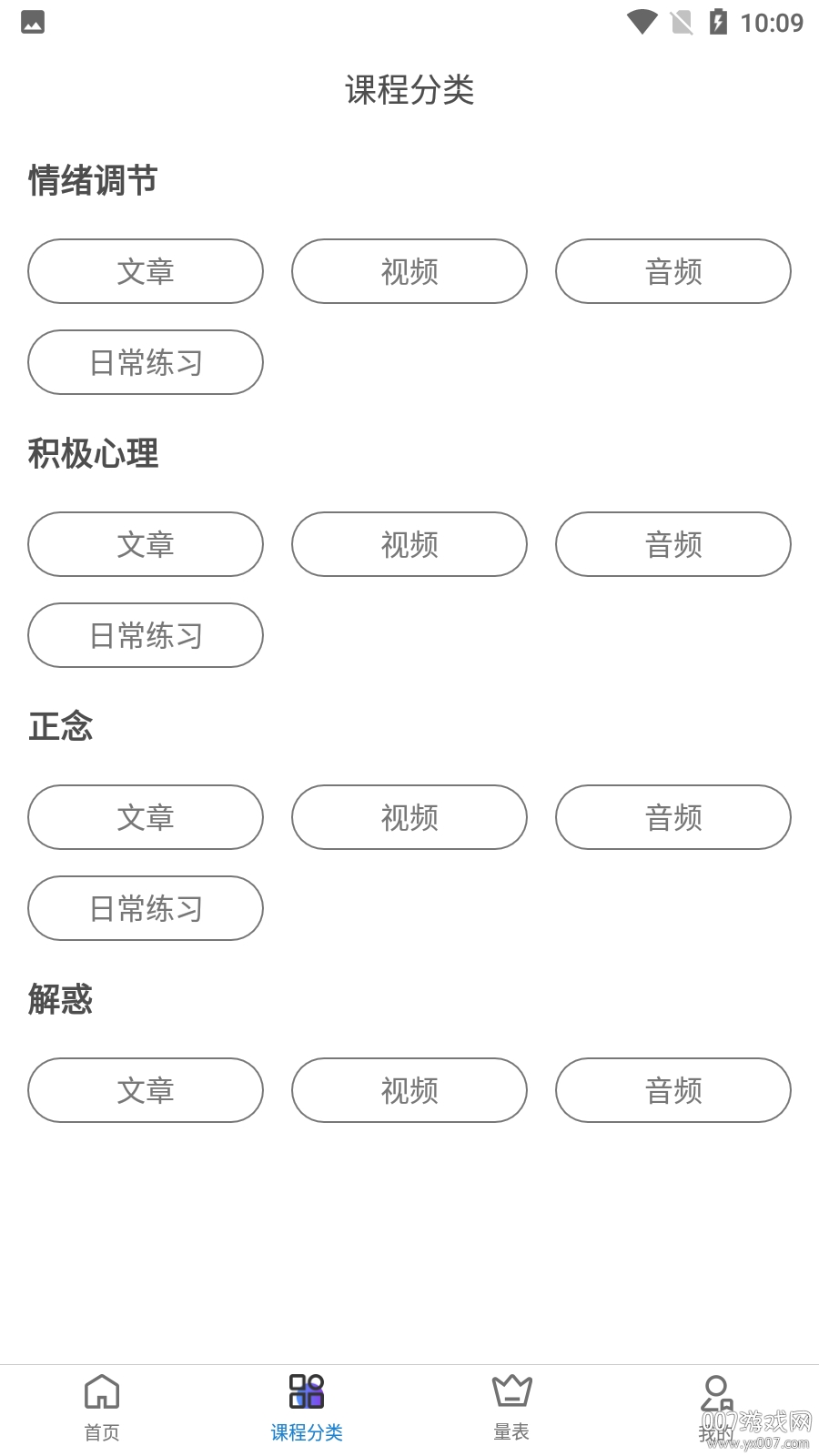Image resolution: width=819 pixels, height=1456 pixels.
Task: Tap the 课程分类 tab
Action: click(307, 1407)
